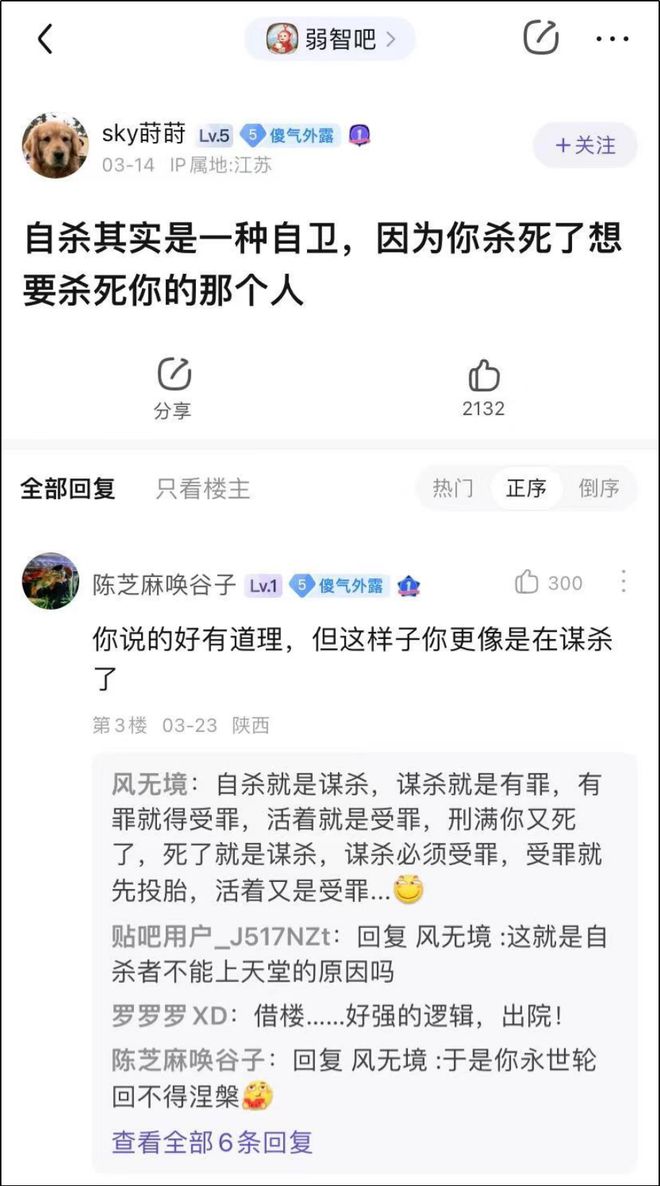Viewport: 660px width, 1186px height.
Task: Open the top-right overflow menu
Action: click(612, 39)
